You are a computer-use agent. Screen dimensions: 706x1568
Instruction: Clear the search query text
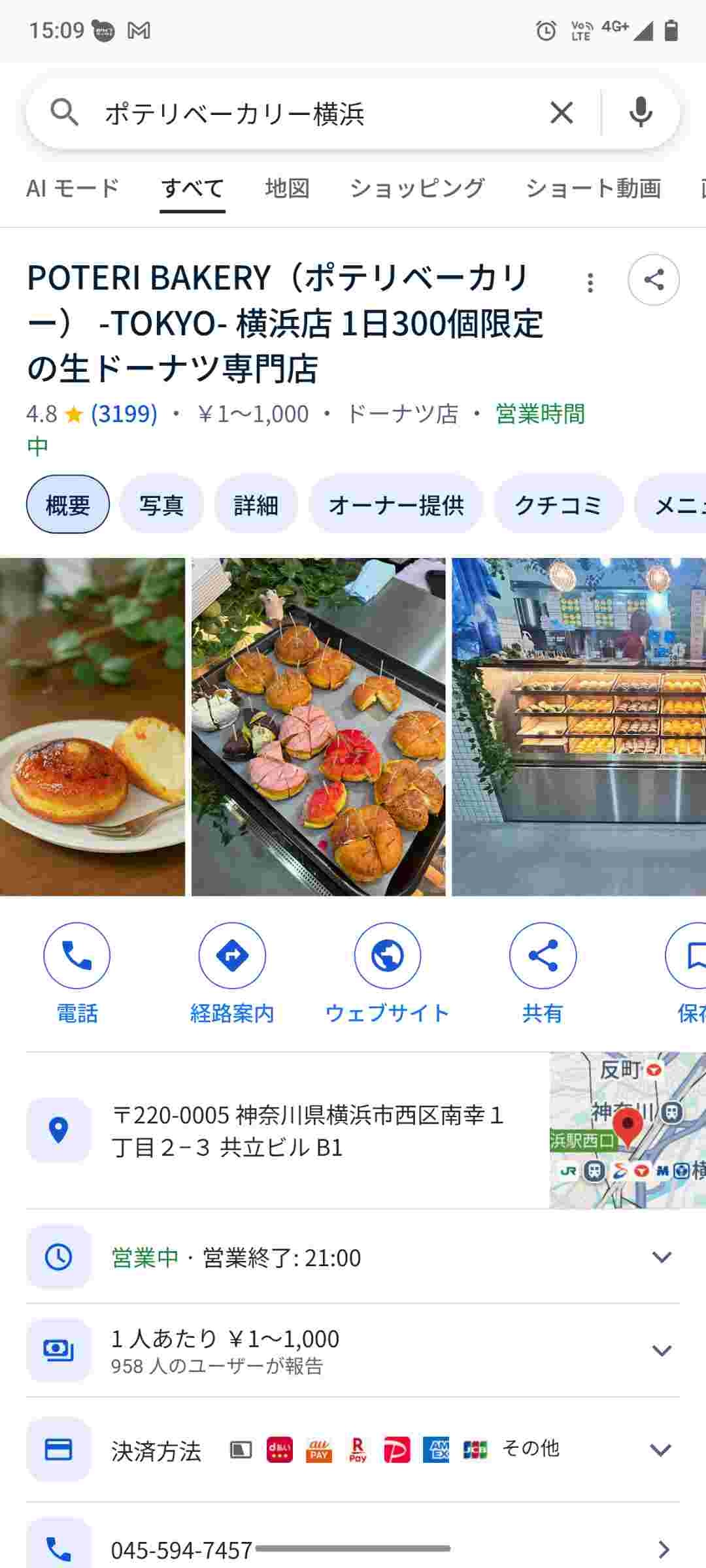pos(562,113)
